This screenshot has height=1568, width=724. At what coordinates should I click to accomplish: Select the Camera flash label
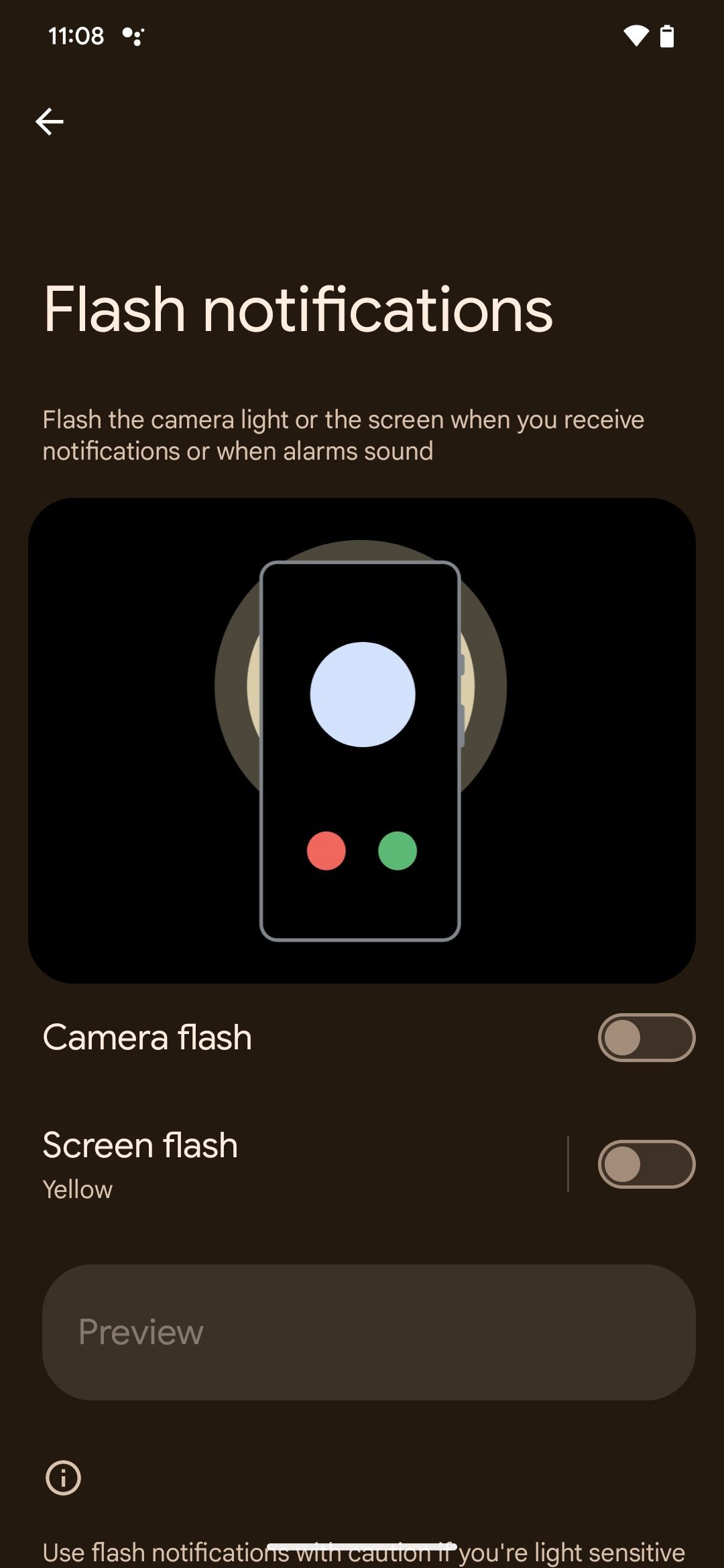click(x=147, y=1037)
